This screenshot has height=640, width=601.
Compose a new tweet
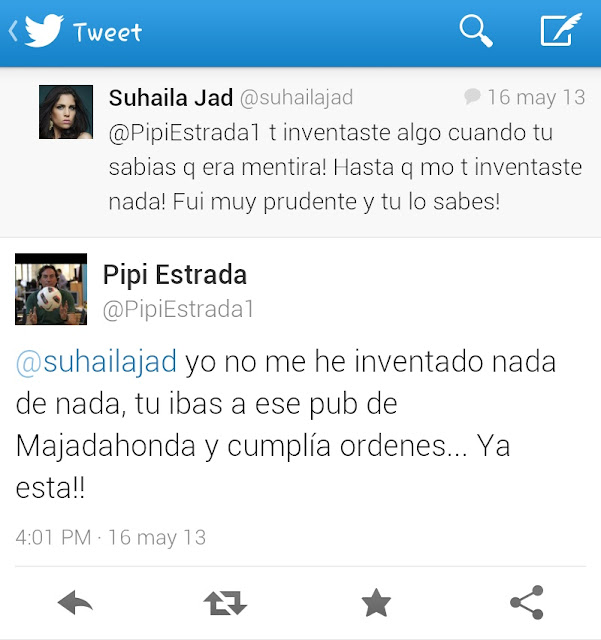pyautogui.click(x=561, y=31)
